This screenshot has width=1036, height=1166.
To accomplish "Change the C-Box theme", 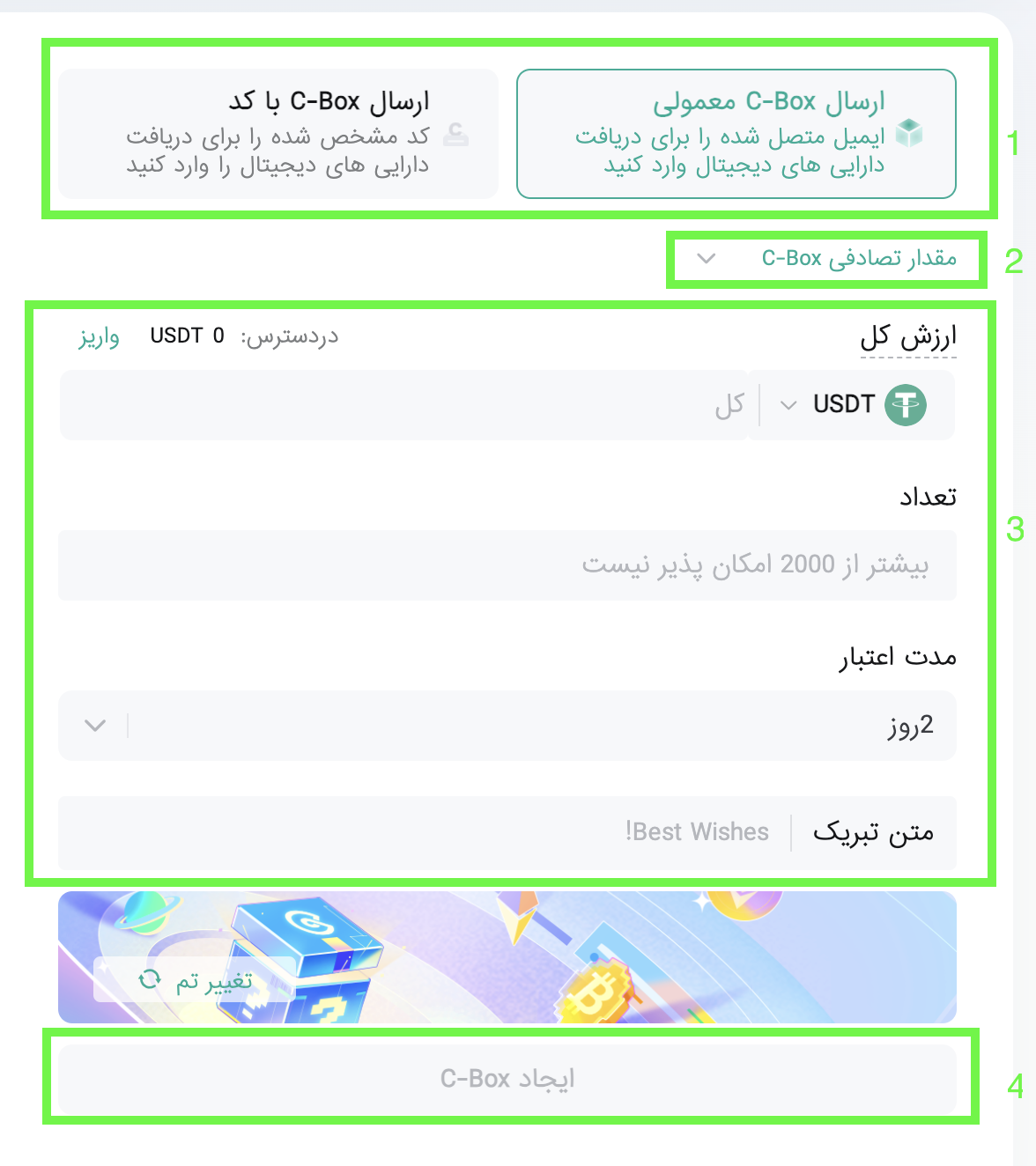I will click(196, 980).
